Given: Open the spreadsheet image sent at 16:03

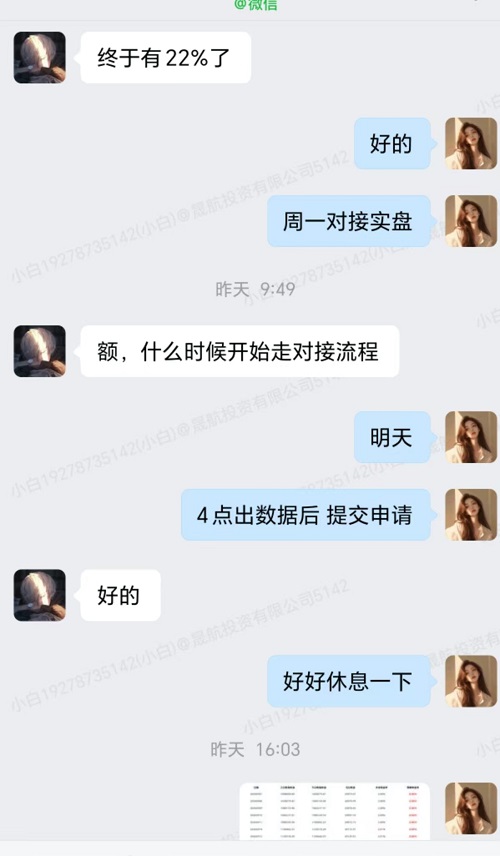Looking at the screenshot, I should click(335, 811).
